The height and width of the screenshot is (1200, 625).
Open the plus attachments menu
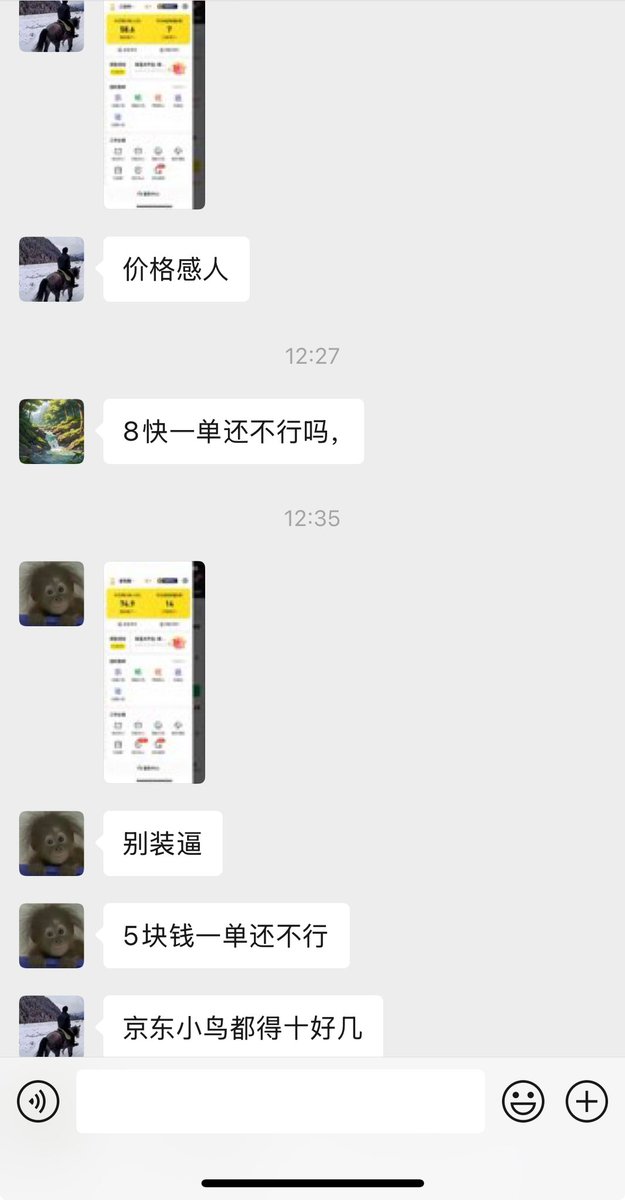(x=587, y=1101)
